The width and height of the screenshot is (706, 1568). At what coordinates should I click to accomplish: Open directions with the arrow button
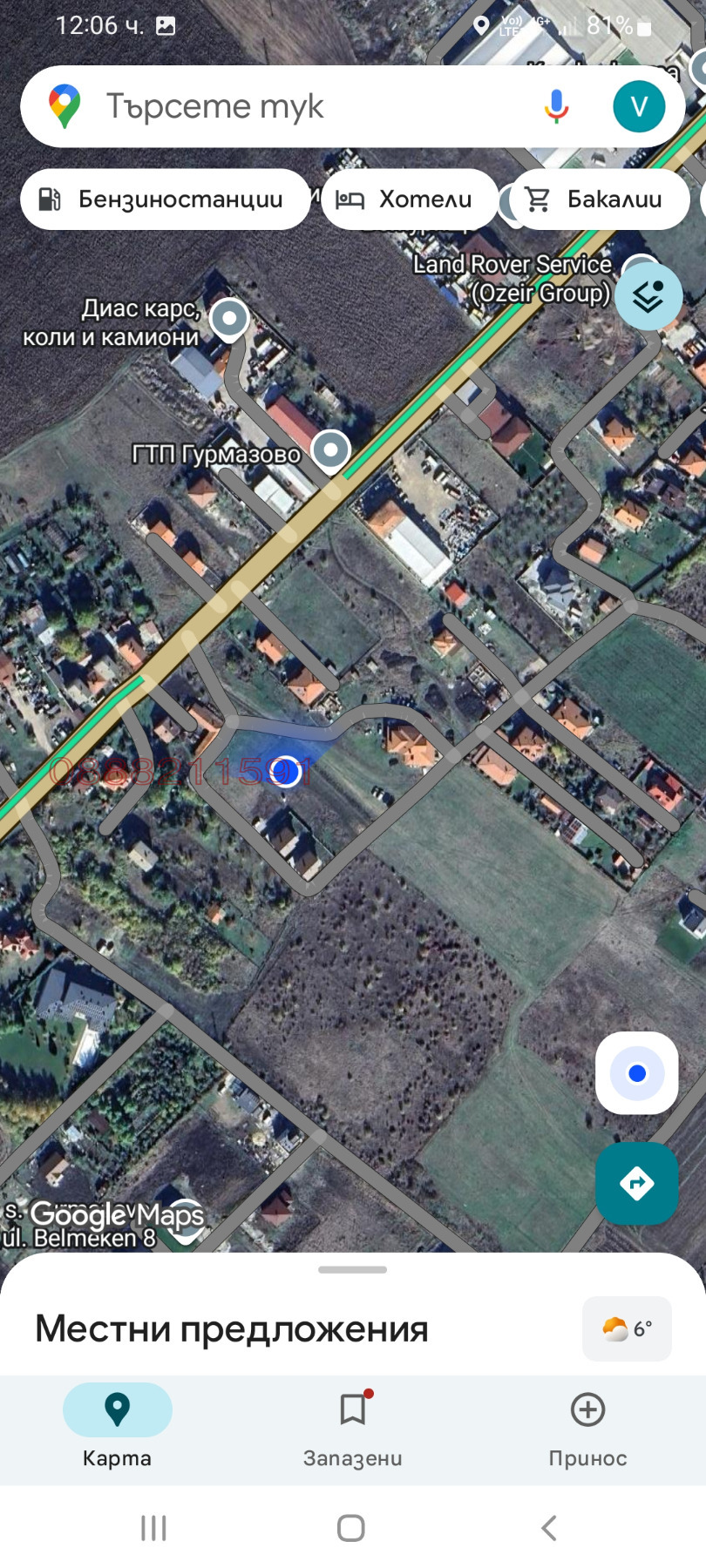click(637, 1183)
